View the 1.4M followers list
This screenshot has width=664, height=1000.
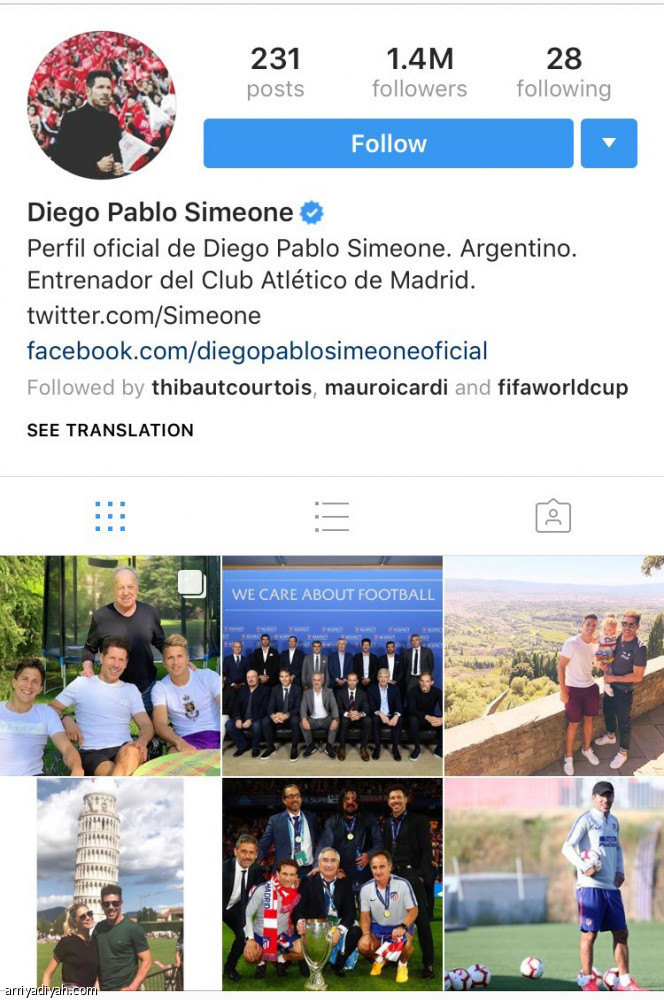click(419, 74)
